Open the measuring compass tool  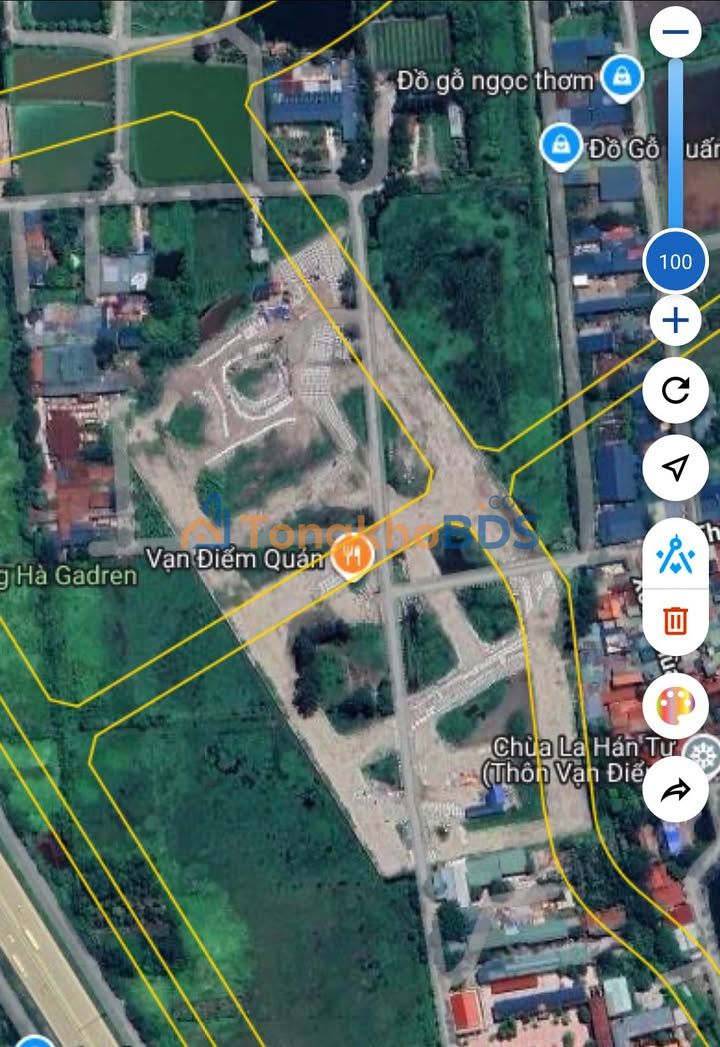[676, 555]
